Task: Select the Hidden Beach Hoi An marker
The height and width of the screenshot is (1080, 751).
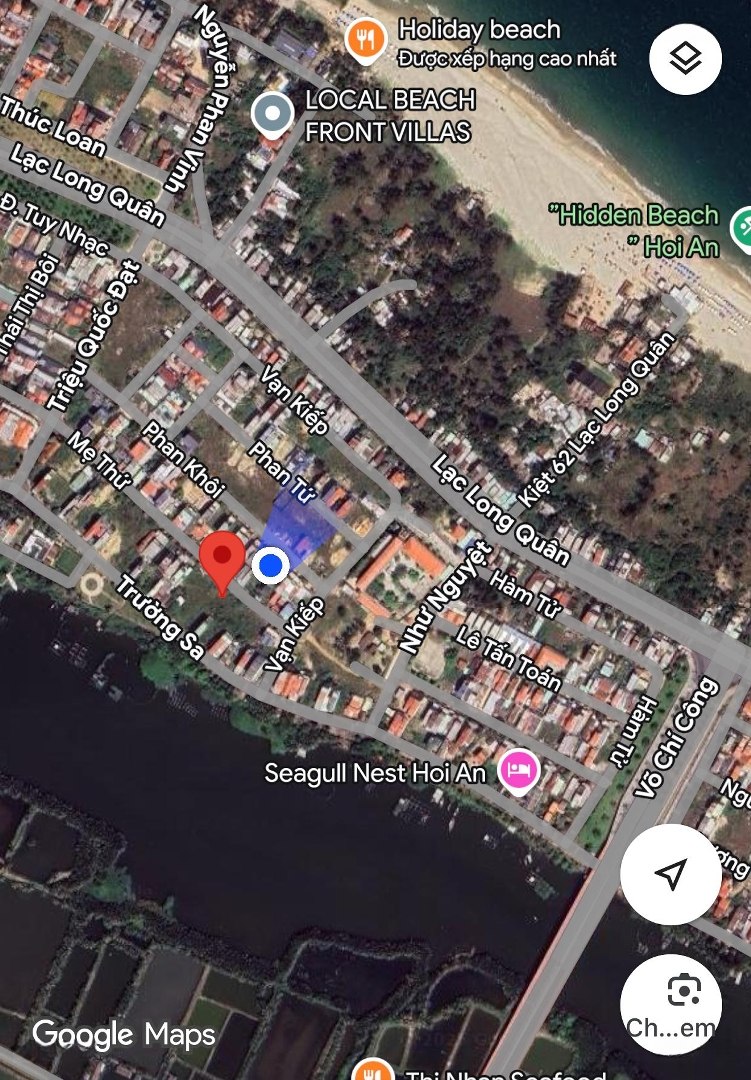Action: 742,229
